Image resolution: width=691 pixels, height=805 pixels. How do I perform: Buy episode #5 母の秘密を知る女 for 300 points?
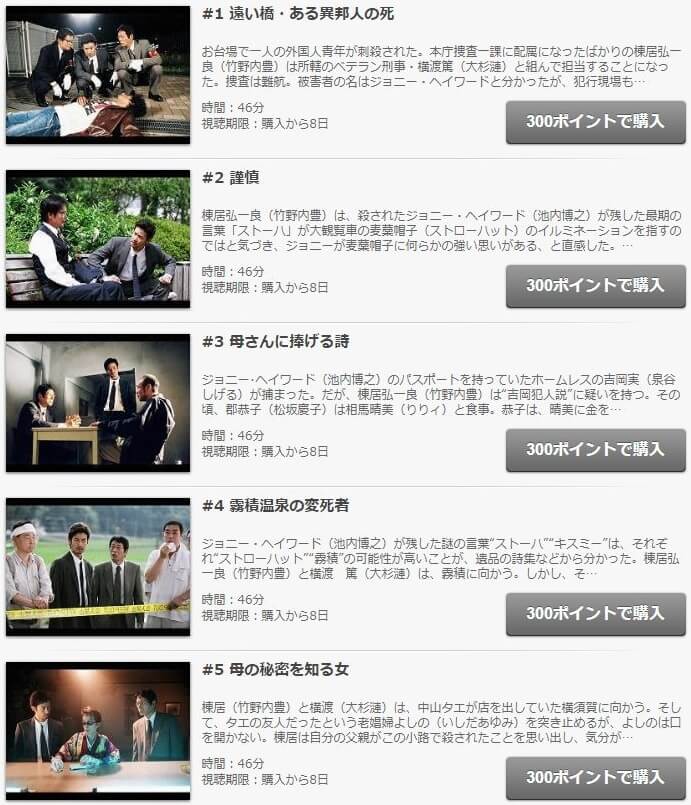click(595, 777)
